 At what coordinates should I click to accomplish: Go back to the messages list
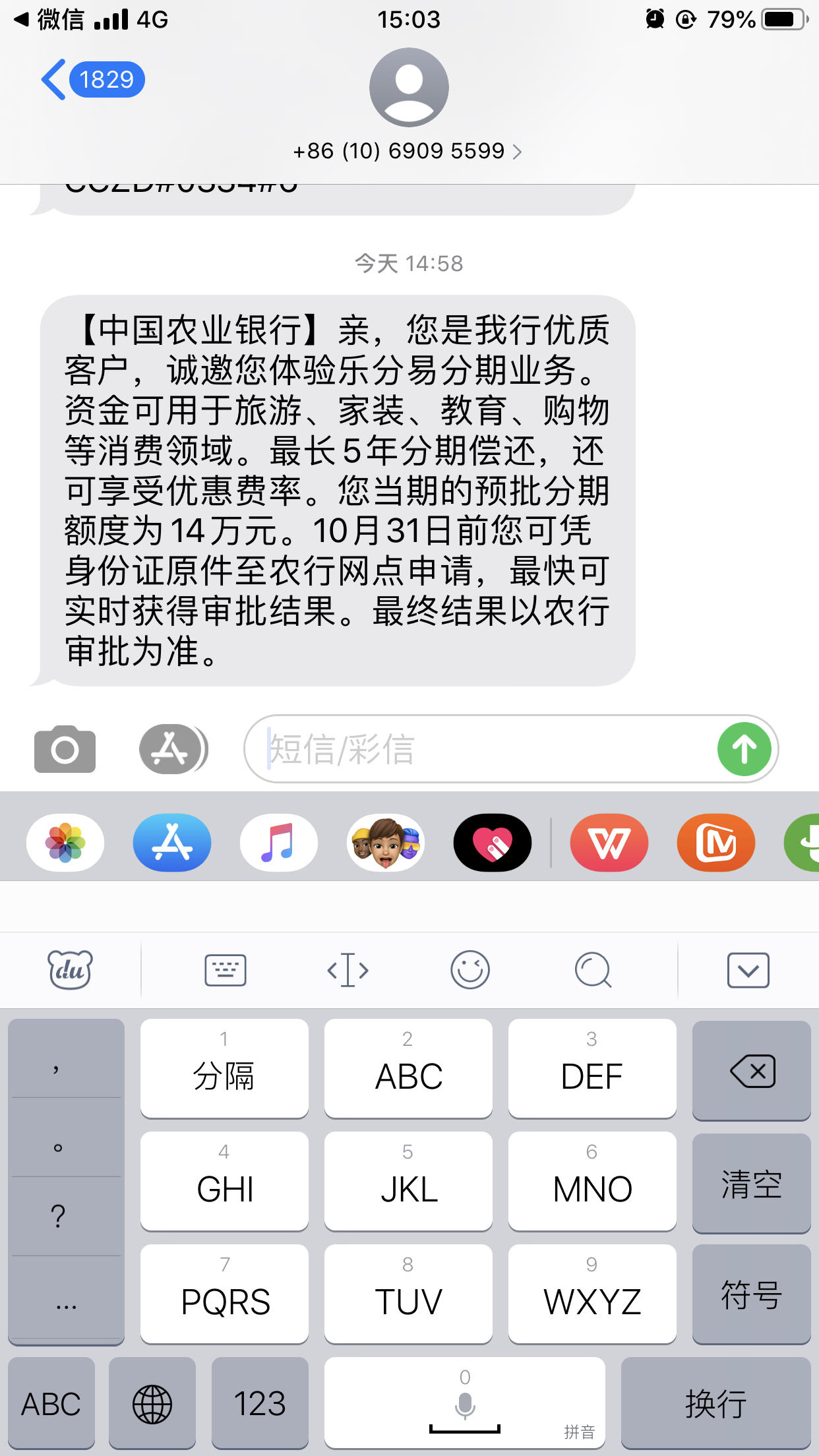click(91, 80)
